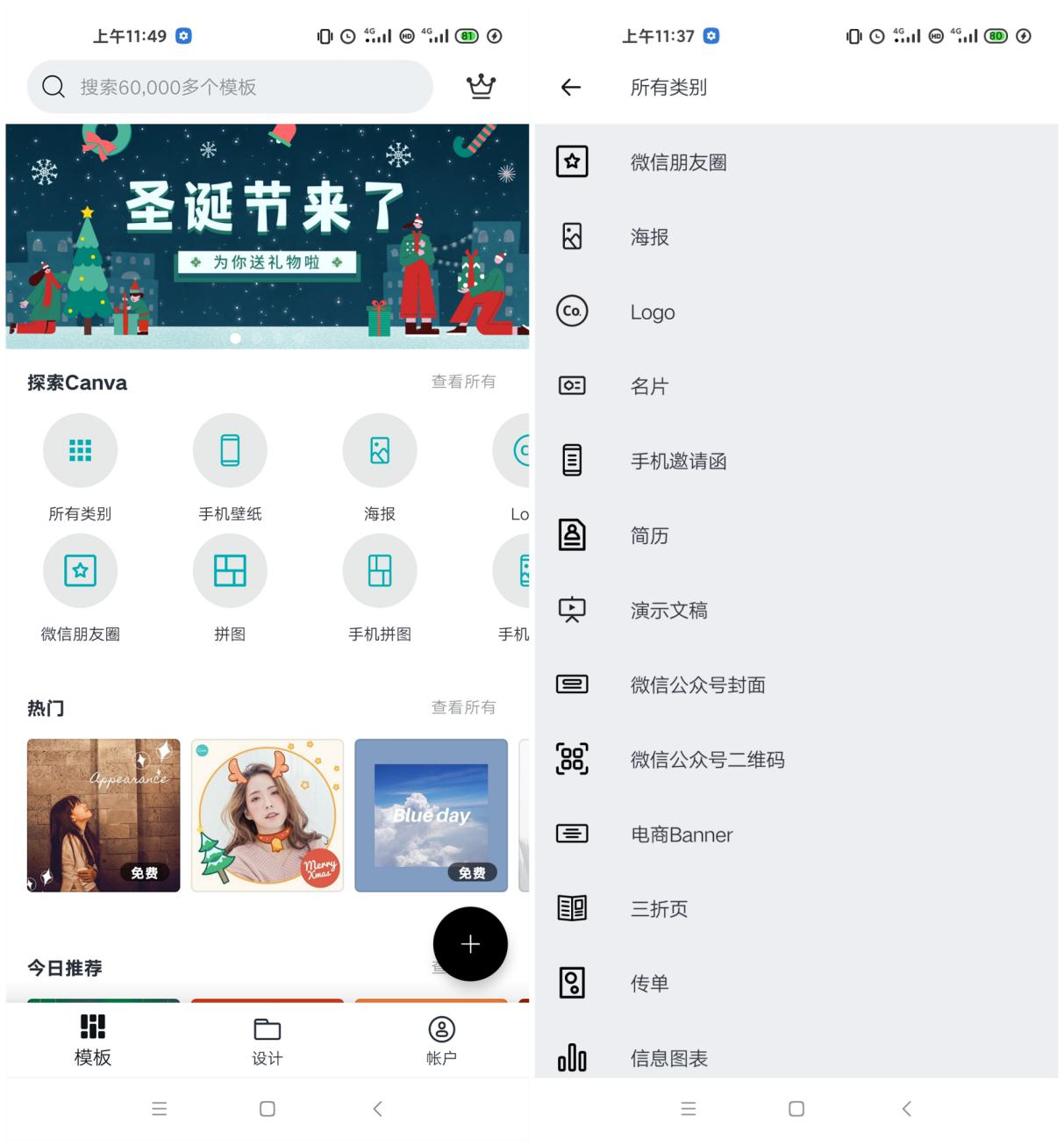Open the 微信朋友圈 category icon
The width and height of the screenshot is (1064, 1146).
click(x=81, y=570)
